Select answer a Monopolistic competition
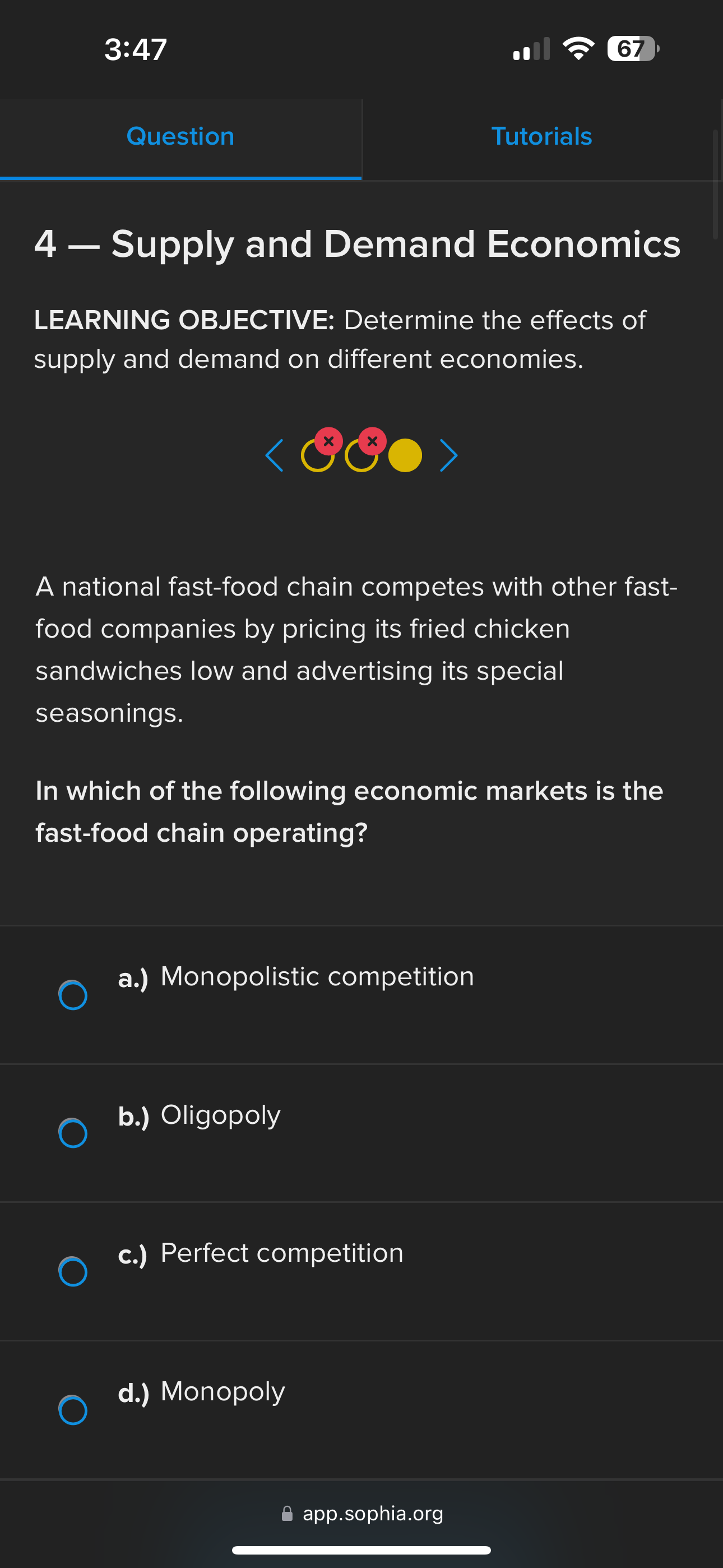723x1568 pixels. coord(73,995)
